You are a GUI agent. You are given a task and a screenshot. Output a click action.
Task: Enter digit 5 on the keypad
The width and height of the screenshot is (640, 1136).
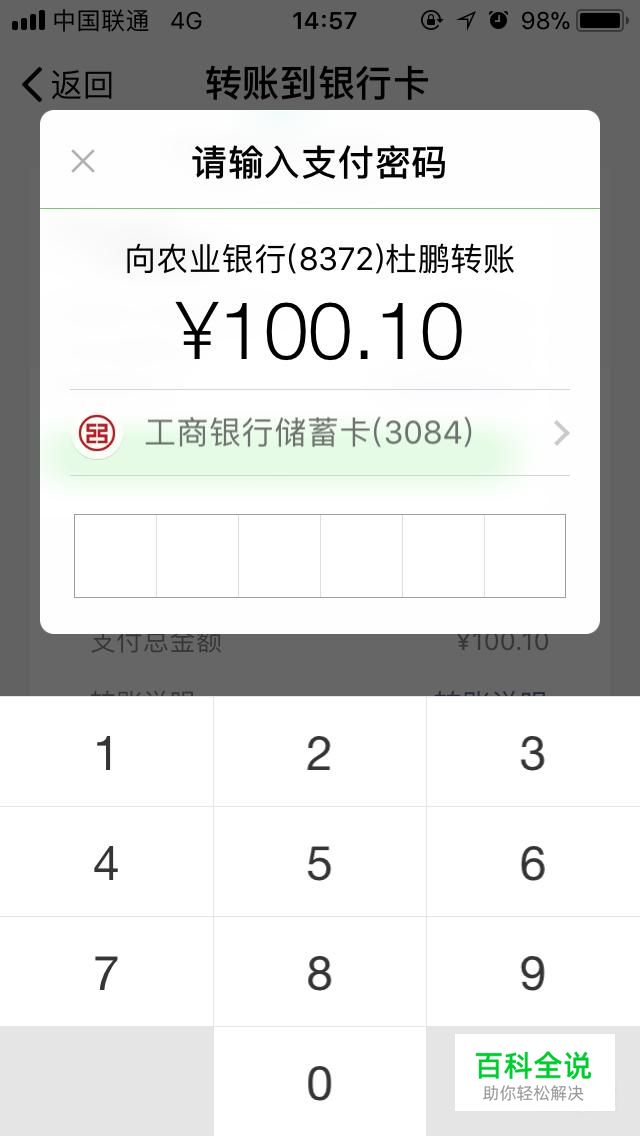(x=320, y=862)
